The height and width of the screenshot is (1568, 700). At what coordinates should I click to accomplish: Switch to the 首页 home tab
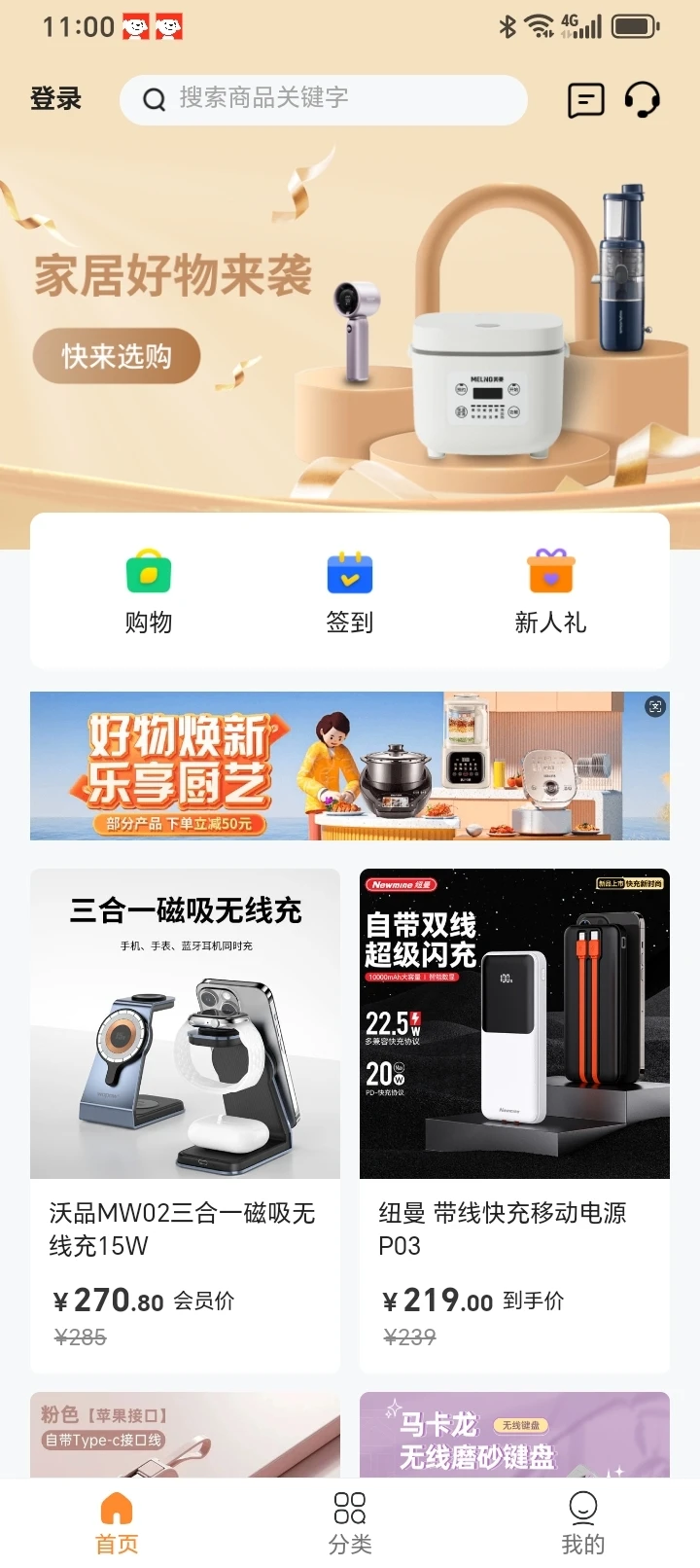click(117, 1521)
